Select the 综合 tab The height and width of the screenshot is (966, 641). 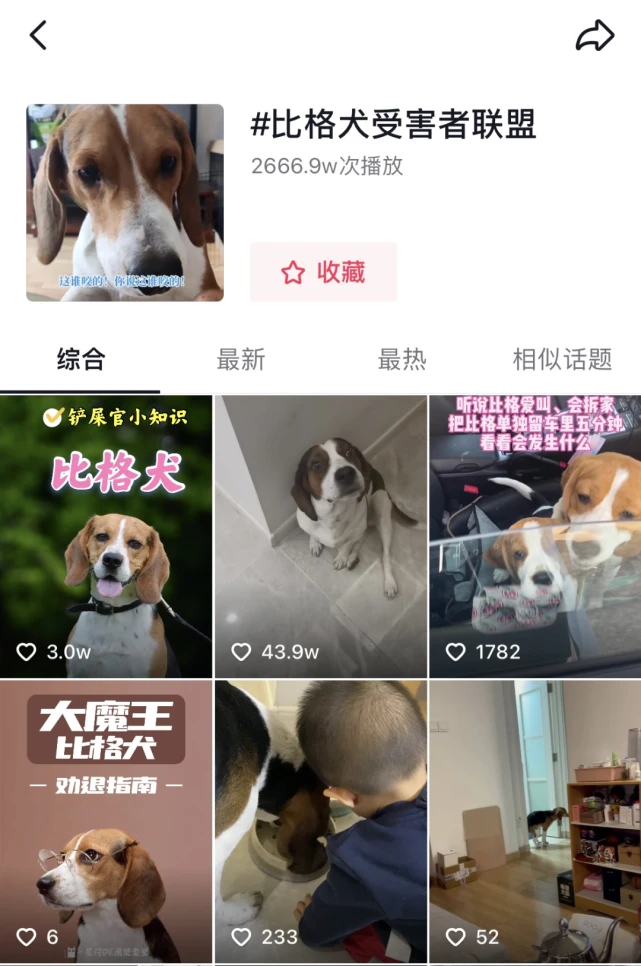[81, 359]
